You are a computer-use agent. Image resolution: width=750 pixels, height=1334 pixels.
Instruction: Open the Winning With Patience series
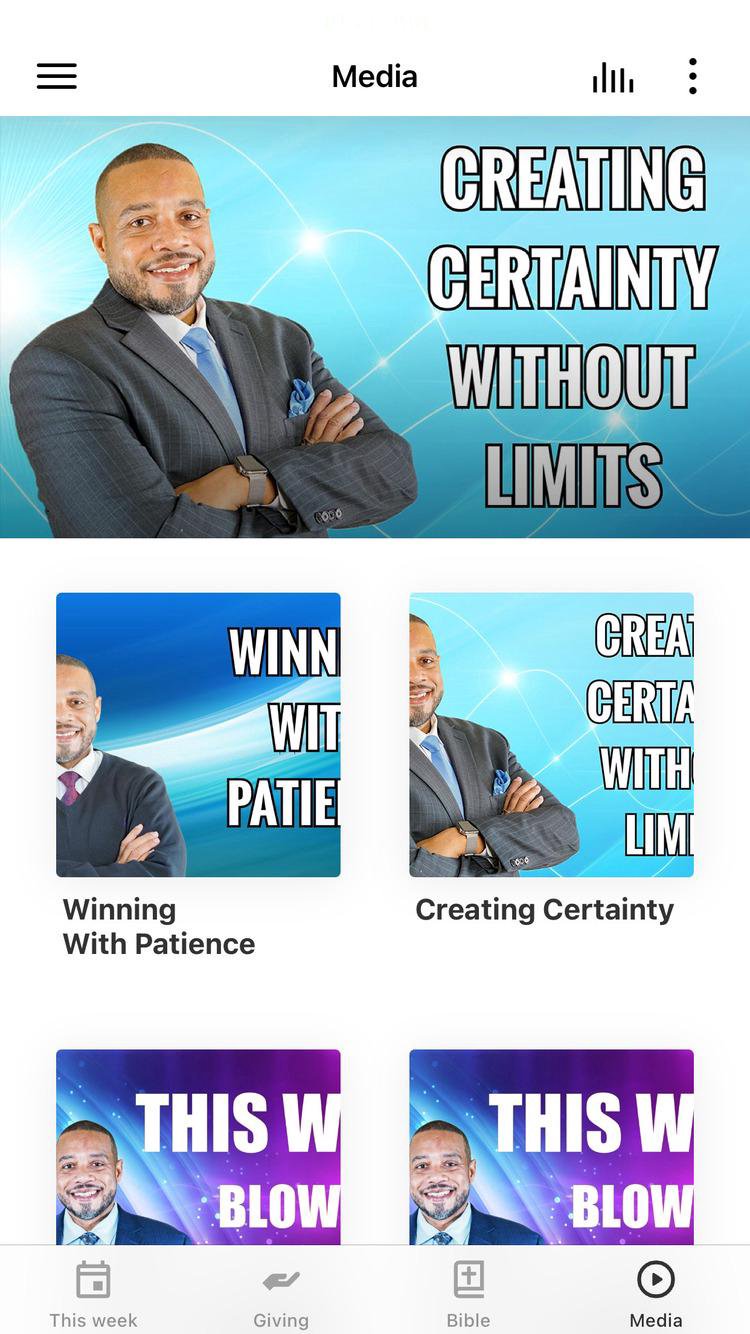tap(198, 735)
